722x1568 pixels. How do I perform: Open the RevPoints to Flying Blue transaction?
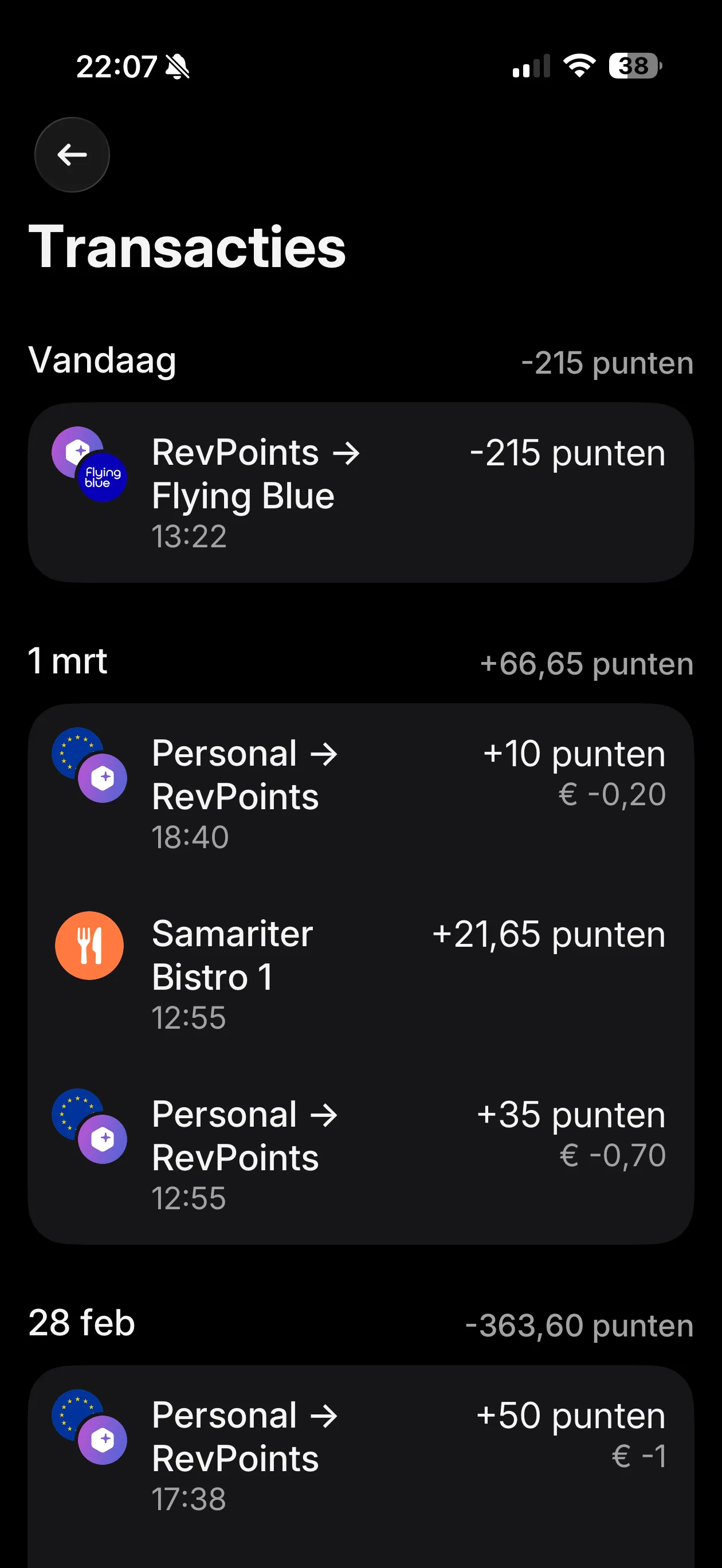(361, 490)
